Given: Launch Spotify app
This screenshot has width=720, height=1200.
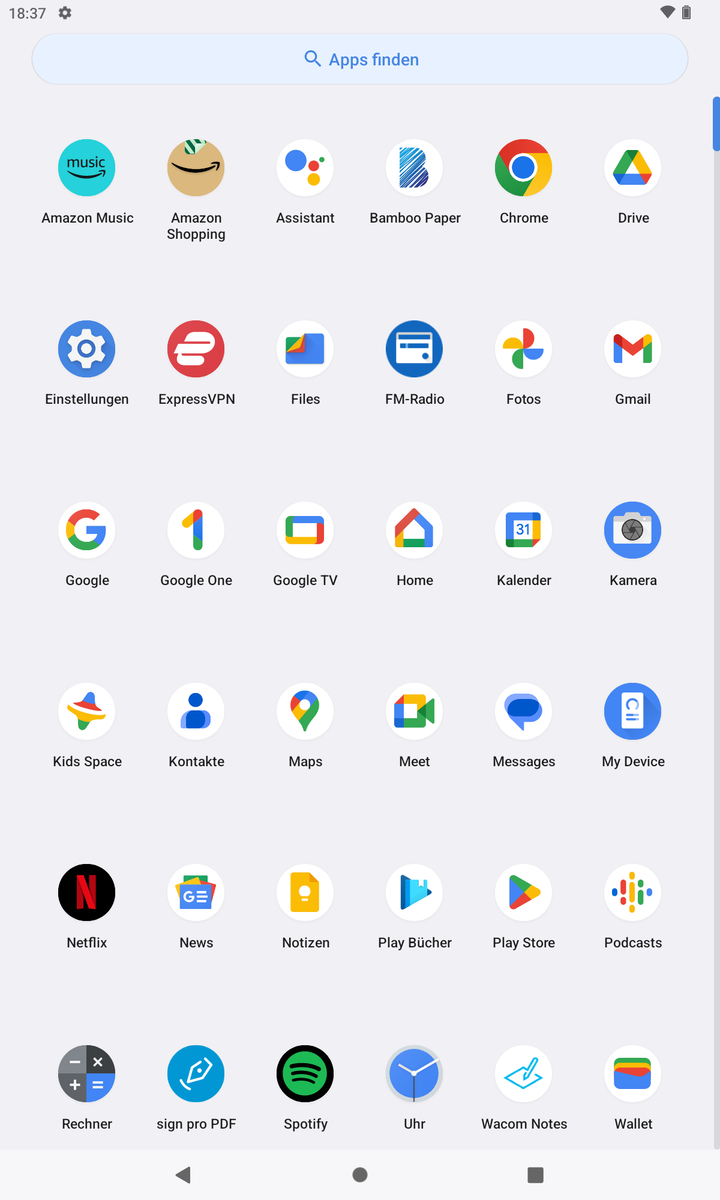Looking at the screenshot, I should [305, 1073].
